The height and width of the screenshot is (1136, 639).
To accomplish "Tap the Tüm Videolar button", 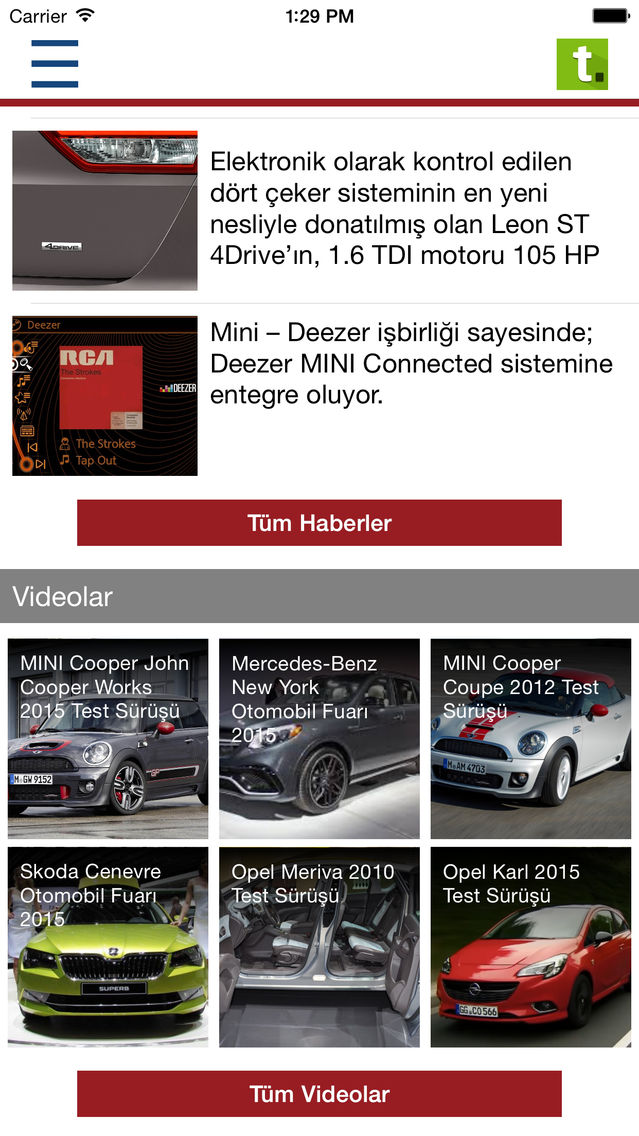I will click(x=320, y=1093).
